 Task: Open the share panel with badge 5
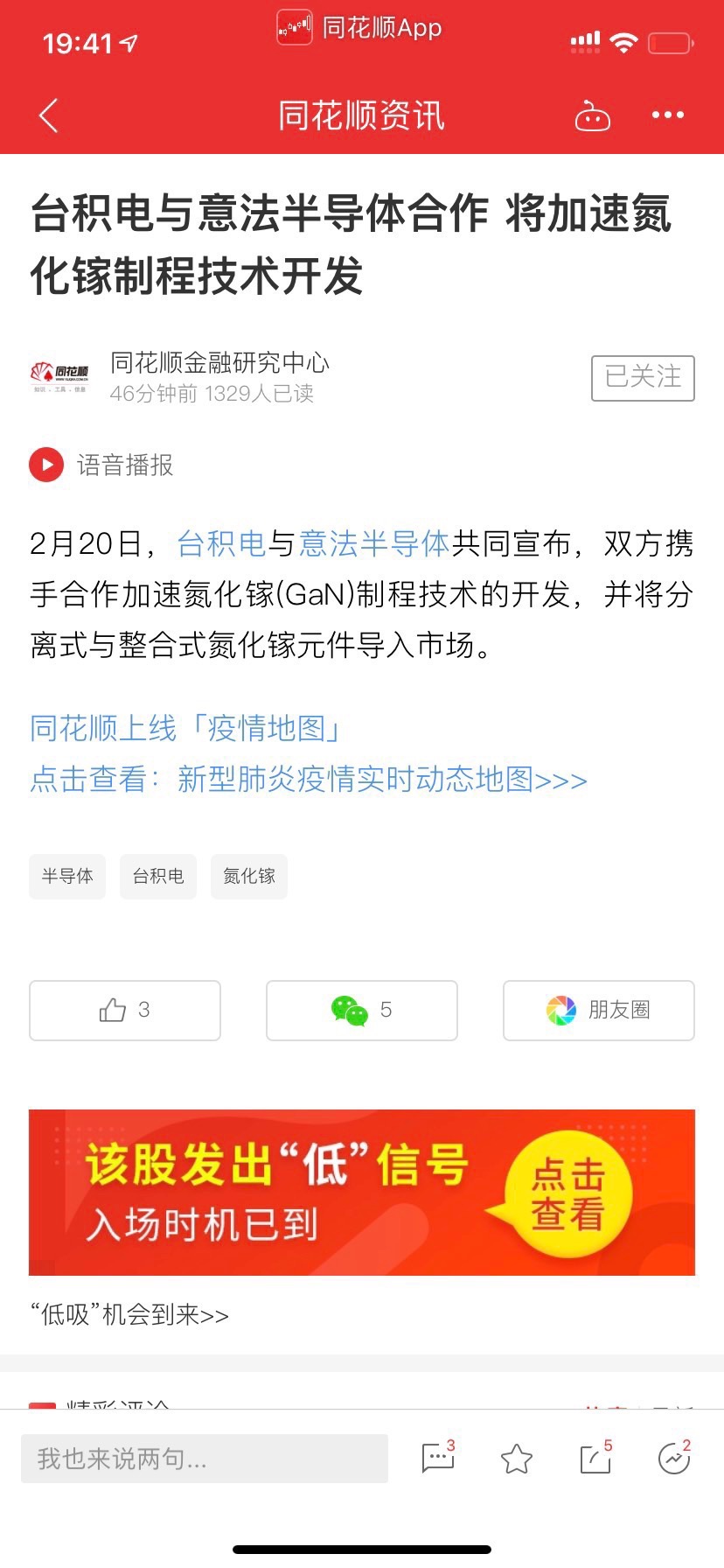595,1459
